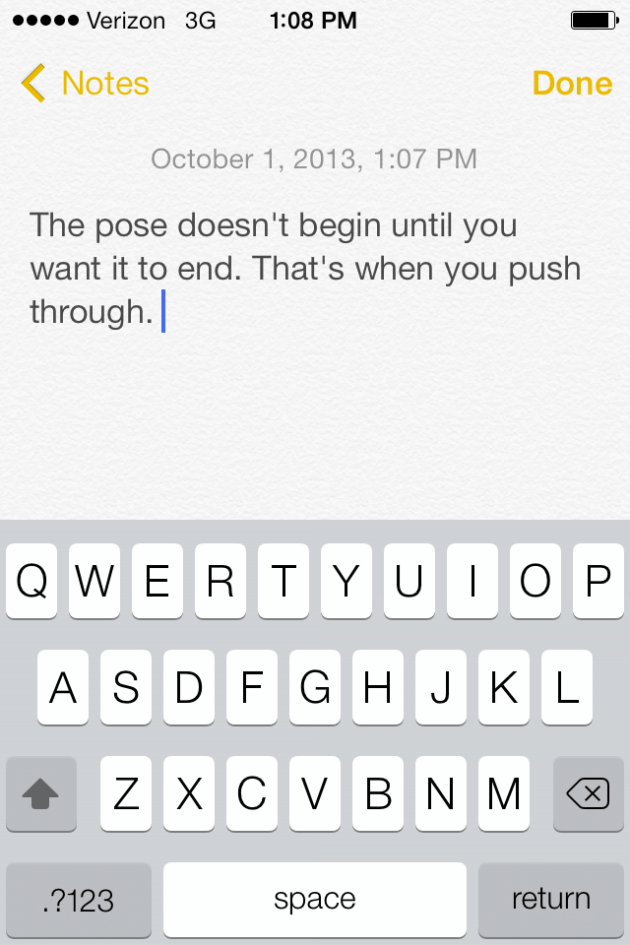Go back to the Notes list

pyautogui.click(x=85, y=84)
